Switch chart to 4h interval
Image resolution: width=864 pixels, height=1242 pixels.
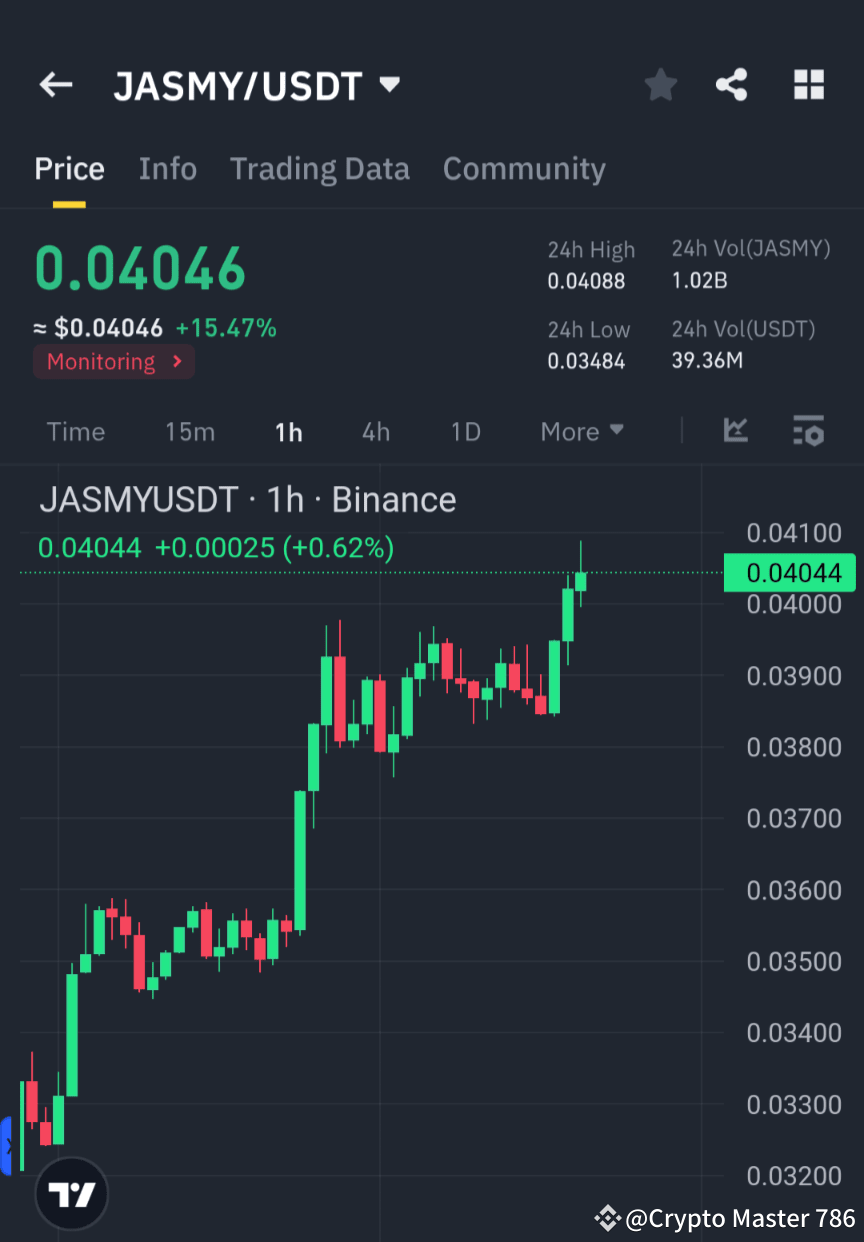pyautogui.click(x=375, y=431)
